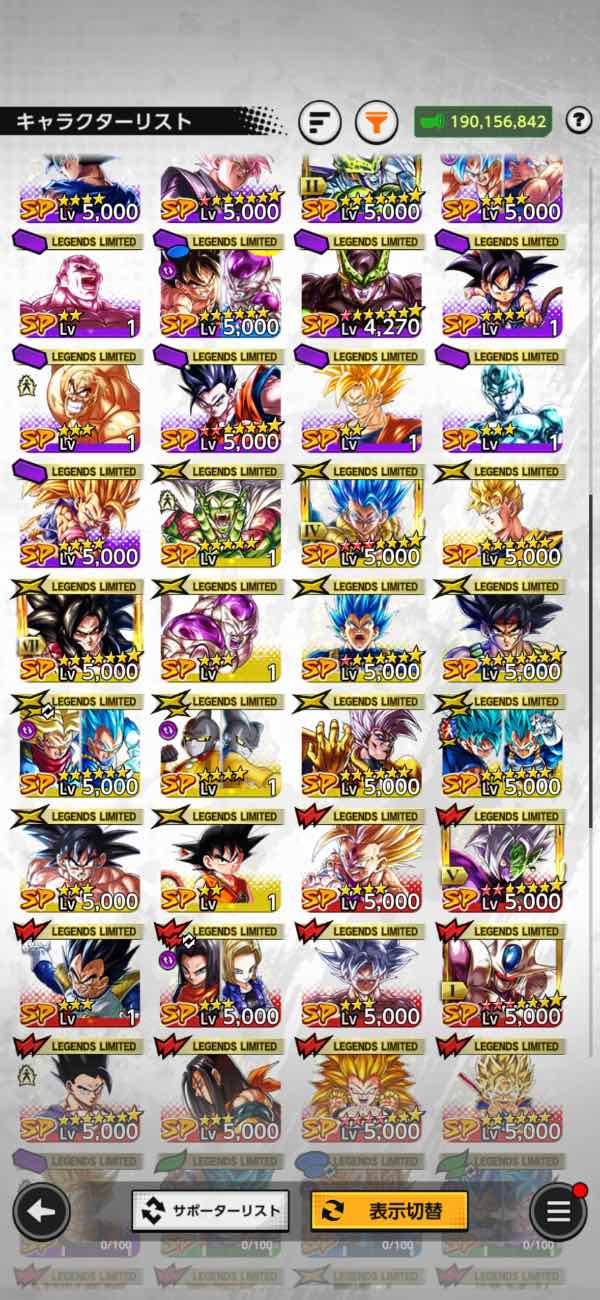Image resolution: width=600 pixels, height=1300 pixels.
Task: Go back with the arrow button
Action: 41,1211
